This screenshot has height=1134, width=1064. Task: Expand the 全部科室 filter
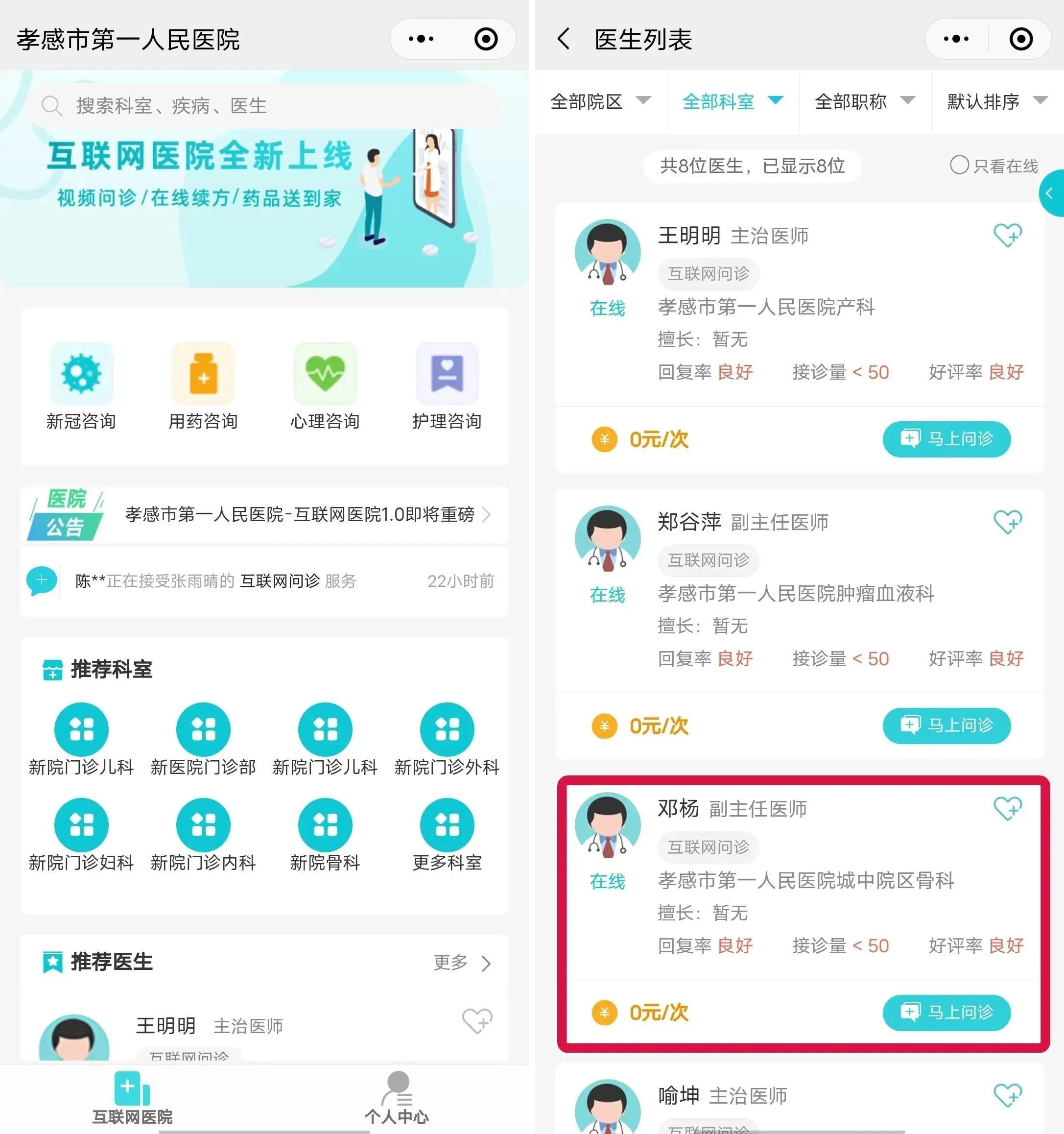732,101
